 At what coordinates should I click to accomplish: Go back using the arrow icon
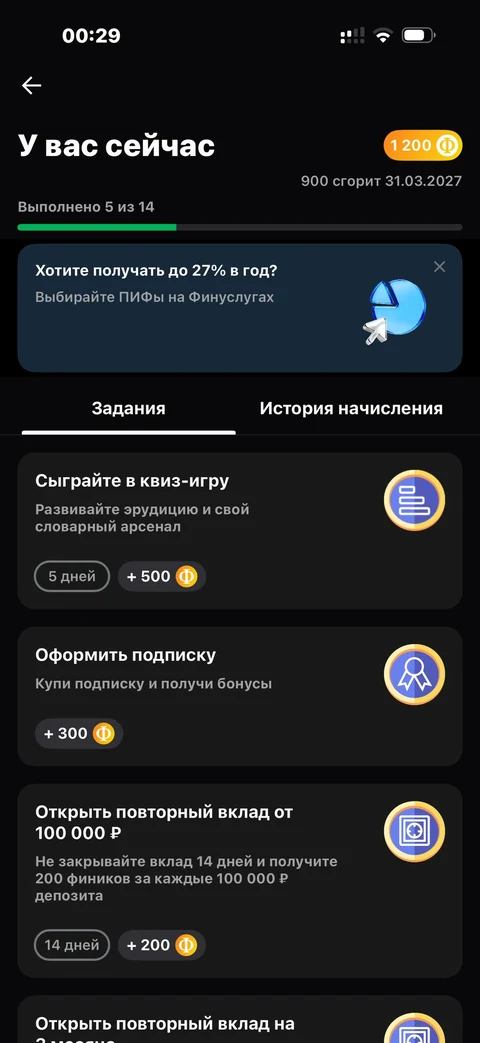click(31, 86)
